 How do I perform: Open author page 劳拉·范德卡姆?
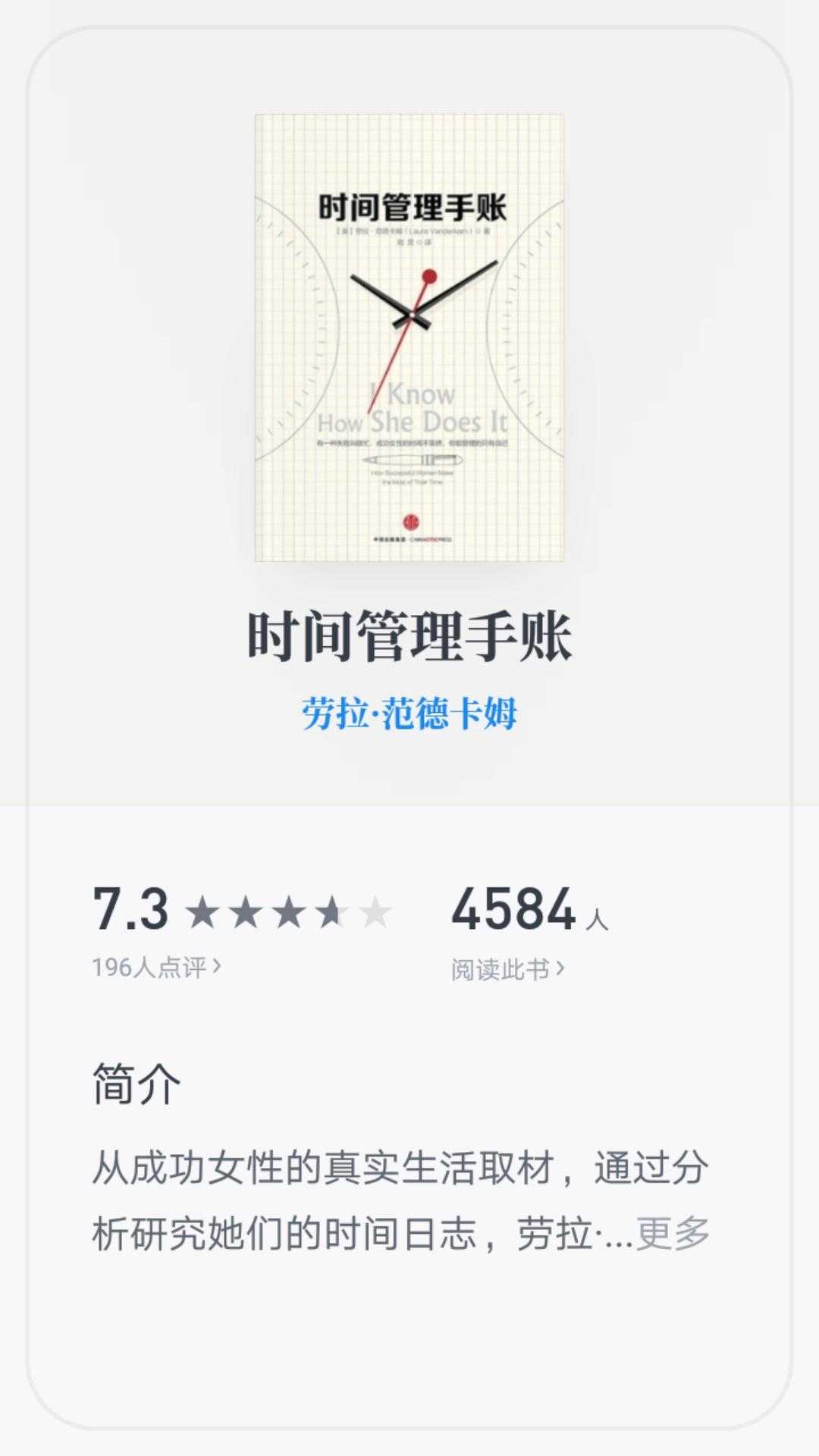coord(409,714)
